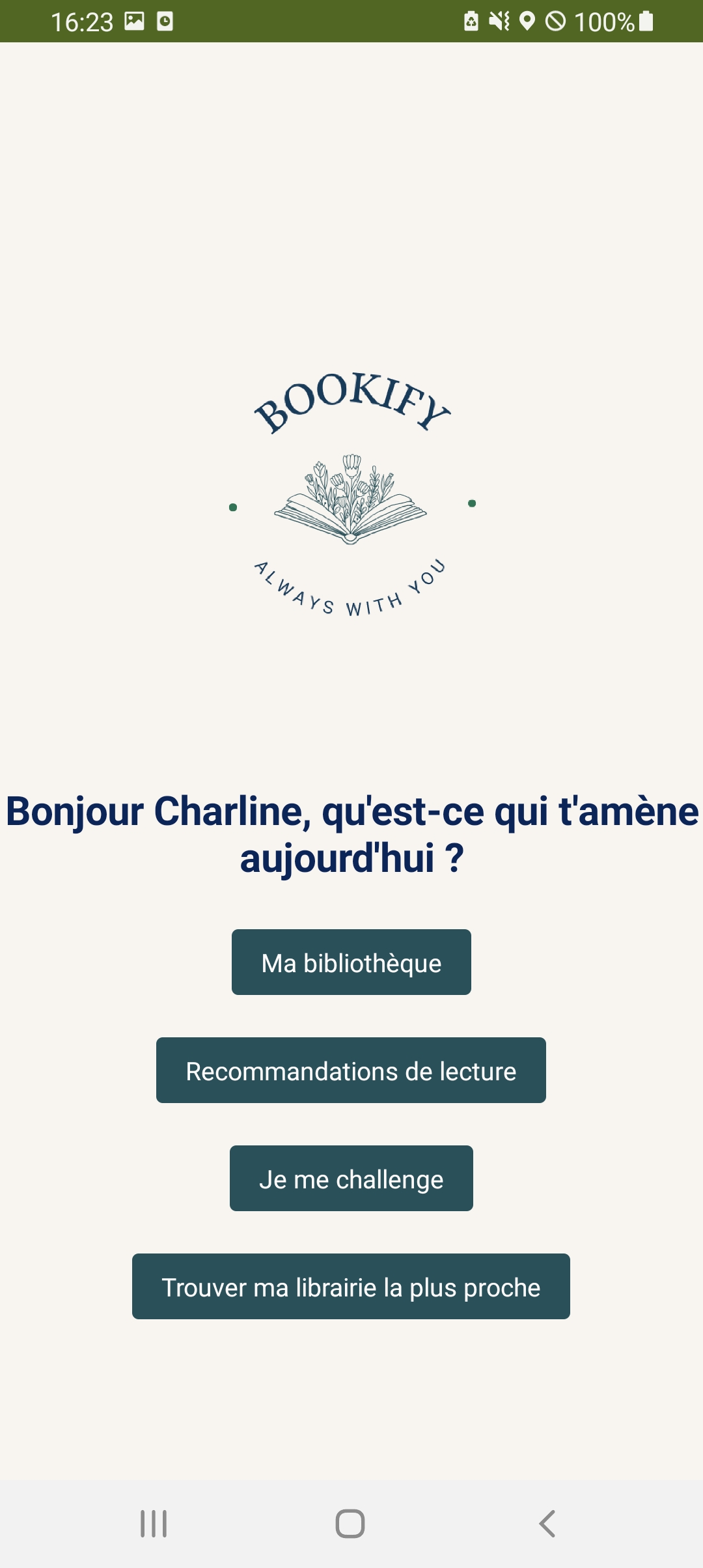Tap Trouver ma librairie la plus proche

point(351,1286)
